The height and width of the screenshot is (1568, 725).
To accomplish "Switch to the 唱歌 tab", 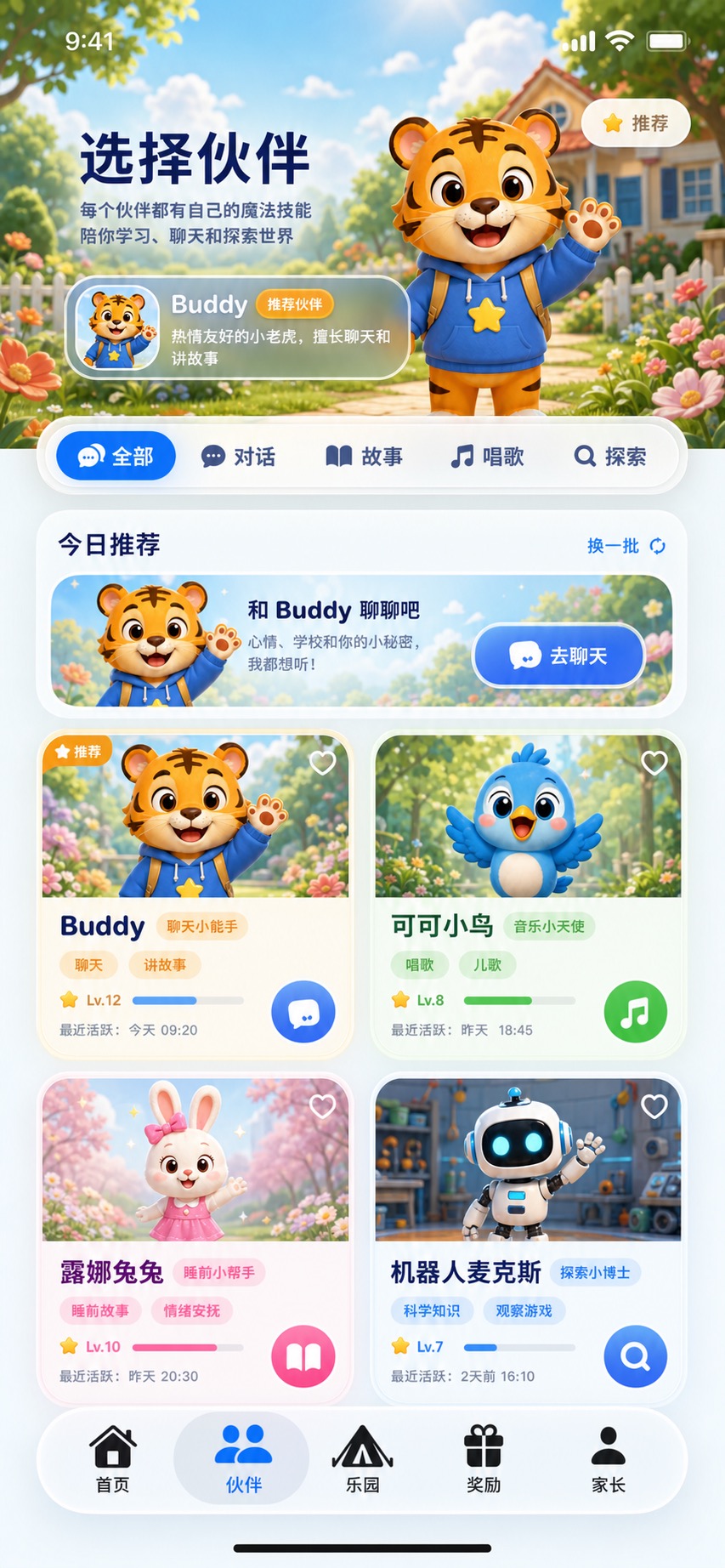I will 488,457.
